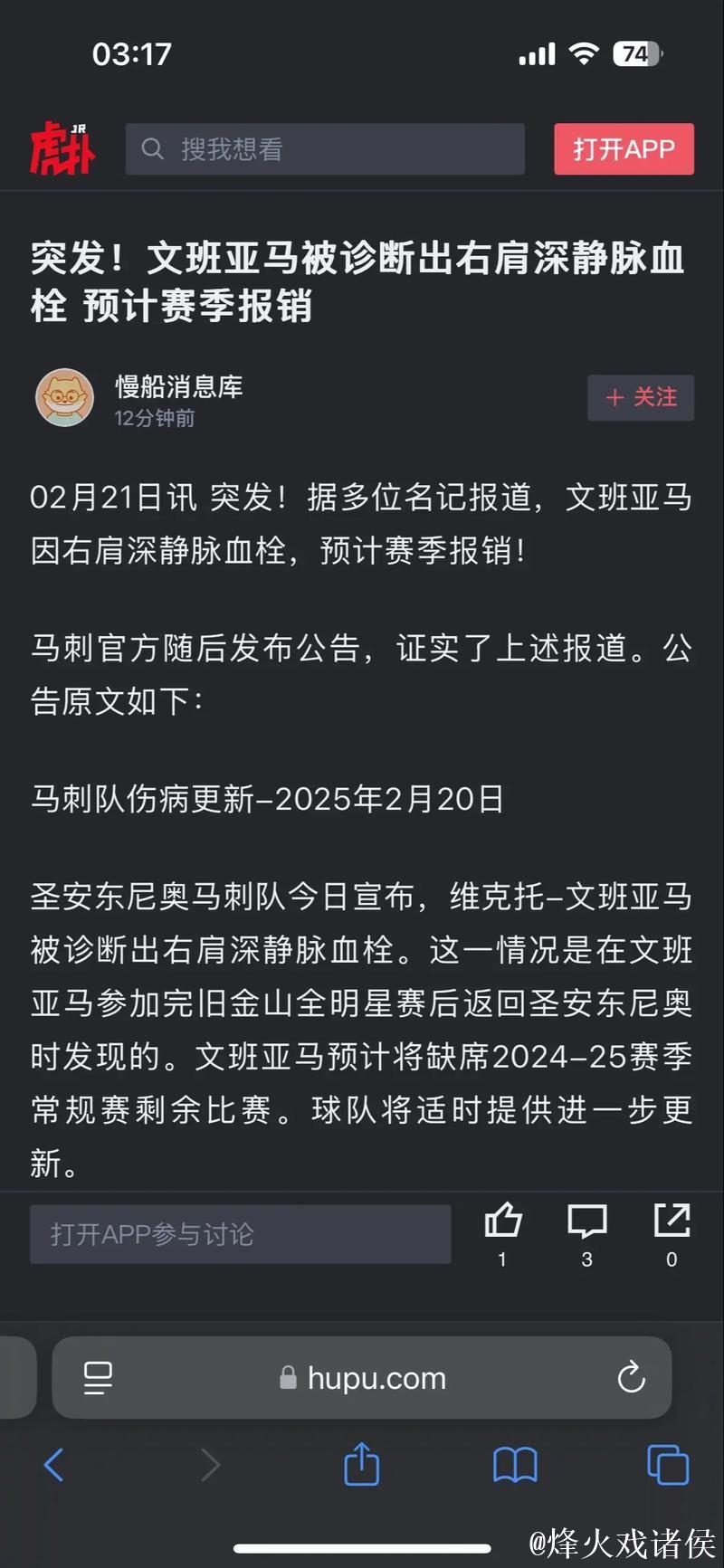Viewport: 724px width, 1568px height.
Task: Tap the 打开APP参与讨论 comment field
Action: tap(240, 1233)
